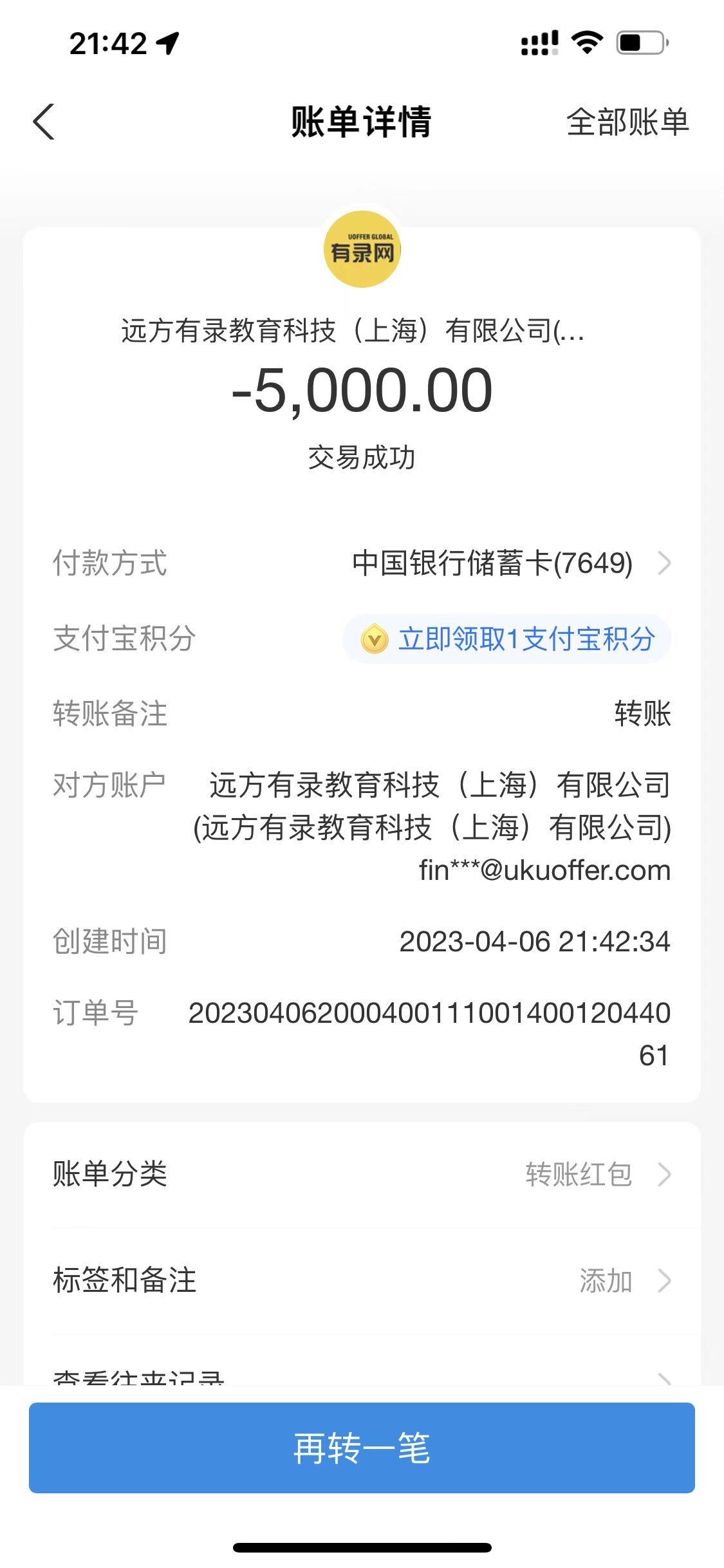Go back from the bill details page
724x1568 pixels.
(x=44, y=122)
